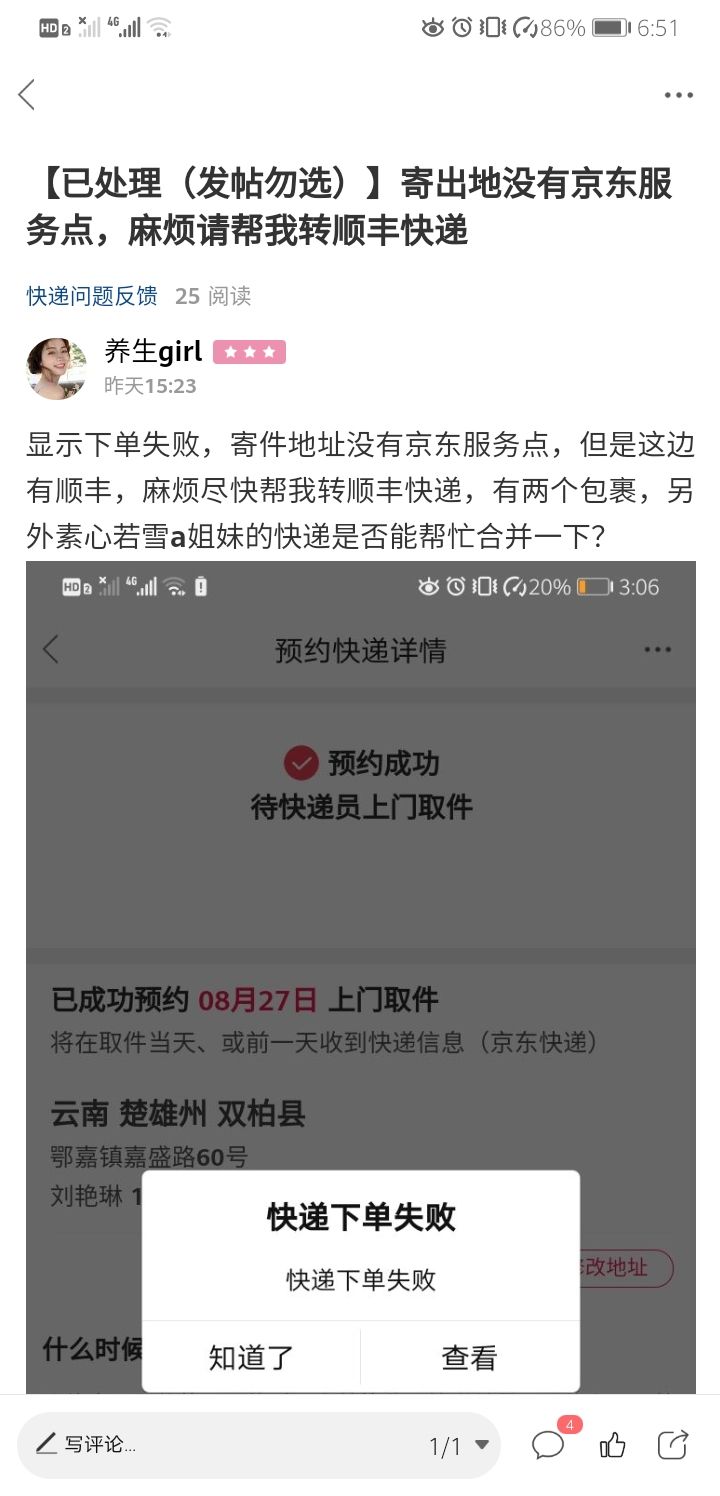Viewport: 720px width, 1496px height.
Task: Open the three-dot overflow menu
Action: (678, 95)
